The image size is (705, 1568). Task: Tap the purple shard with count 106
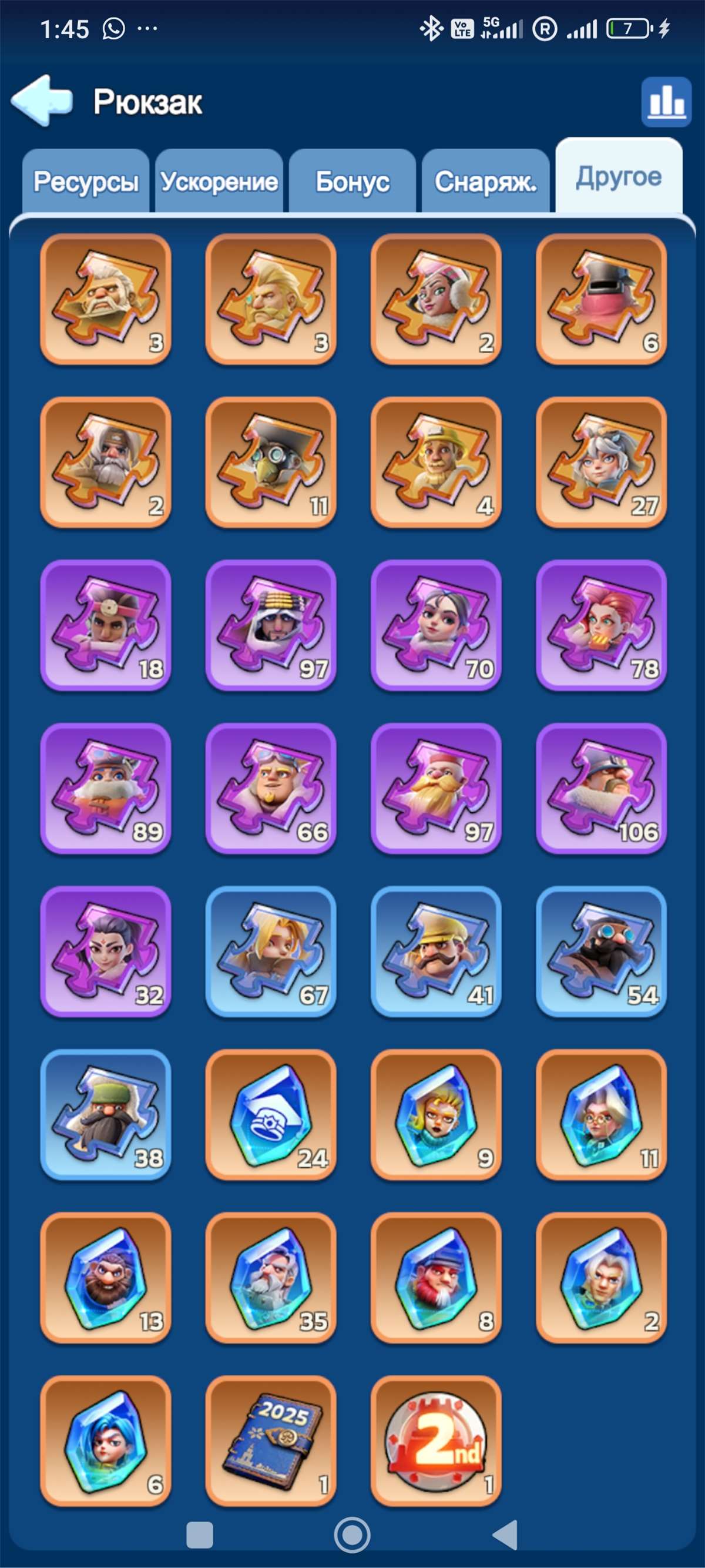point(601,788)
